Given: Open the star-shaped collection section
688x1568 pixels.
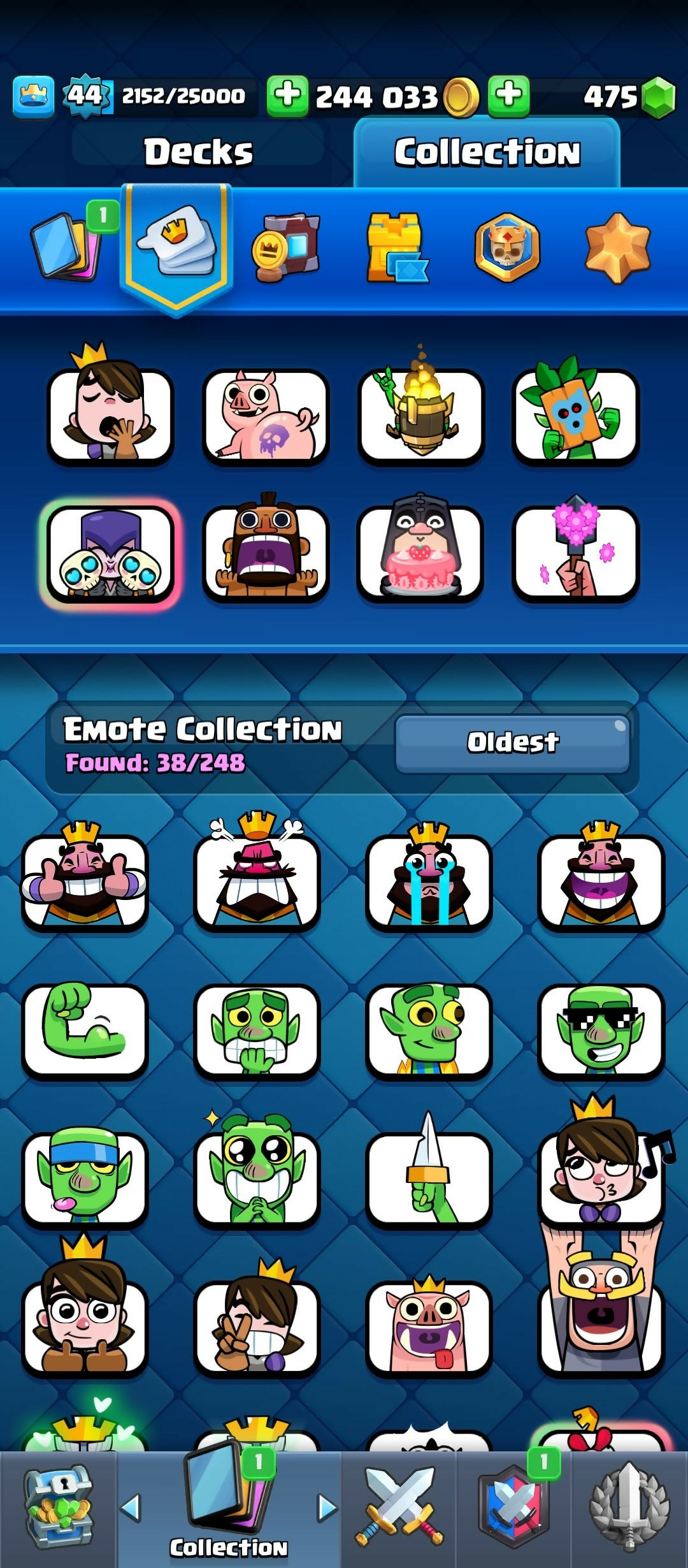Looking at the screenshot, I should [x=617, y=247].
